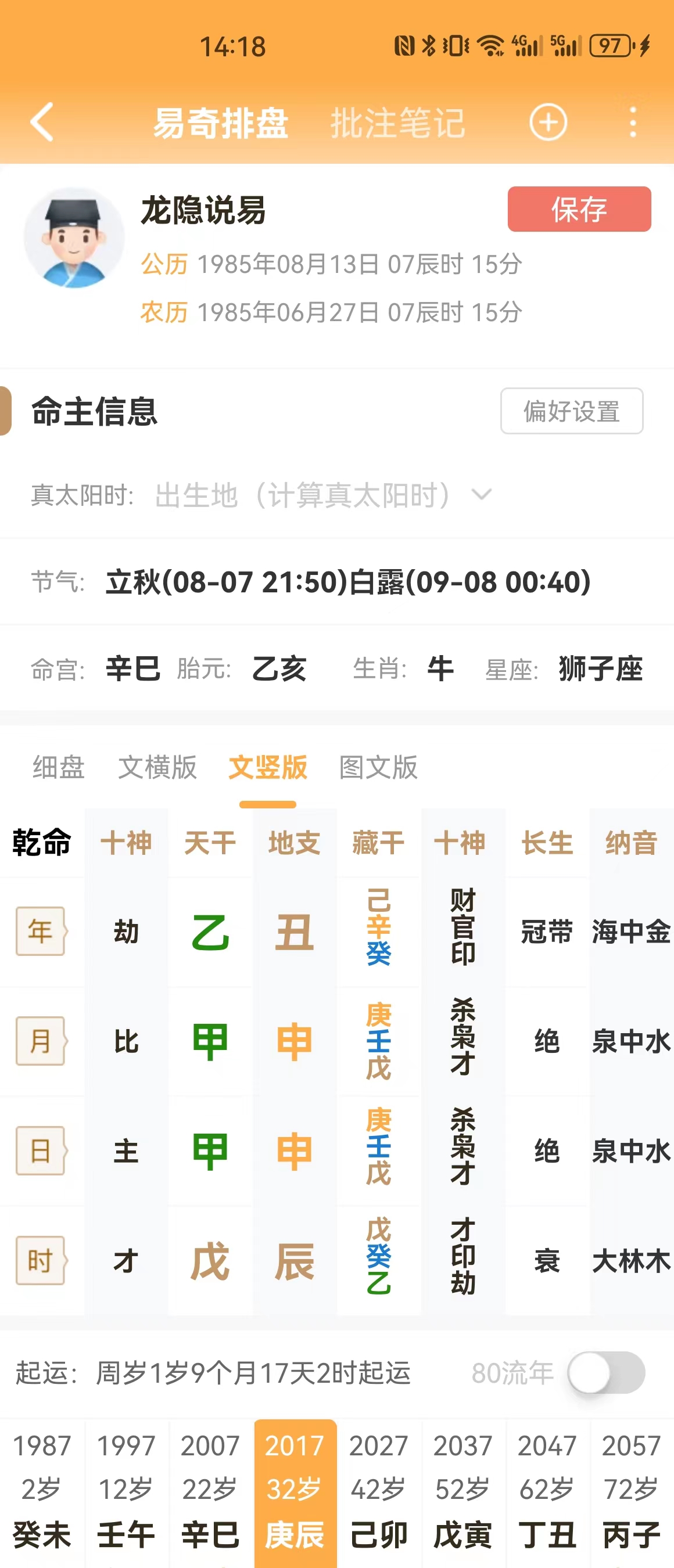Screen dimensions: 674x1568
Task: Tap the 龙隐说易 profile avatar
Action: point(74,238)
